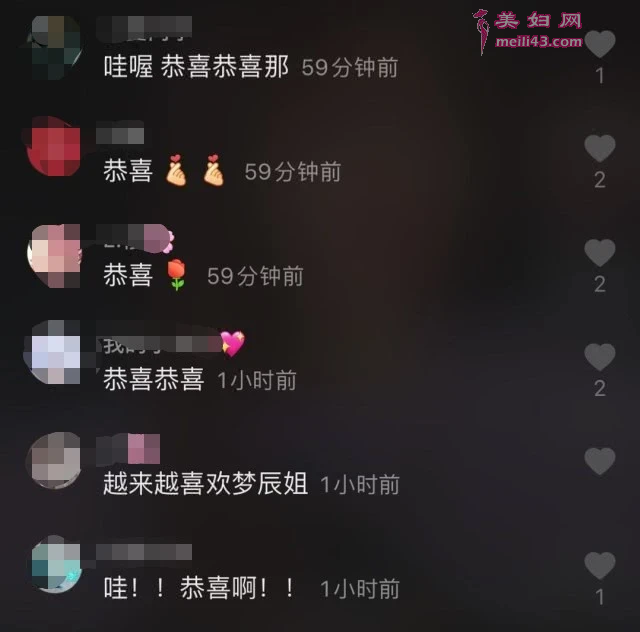Viewport: 640px width, 632px height.
Task: Like the comment "越来越喜欢梦辰姐"
Action: click(x=599, y=462)
